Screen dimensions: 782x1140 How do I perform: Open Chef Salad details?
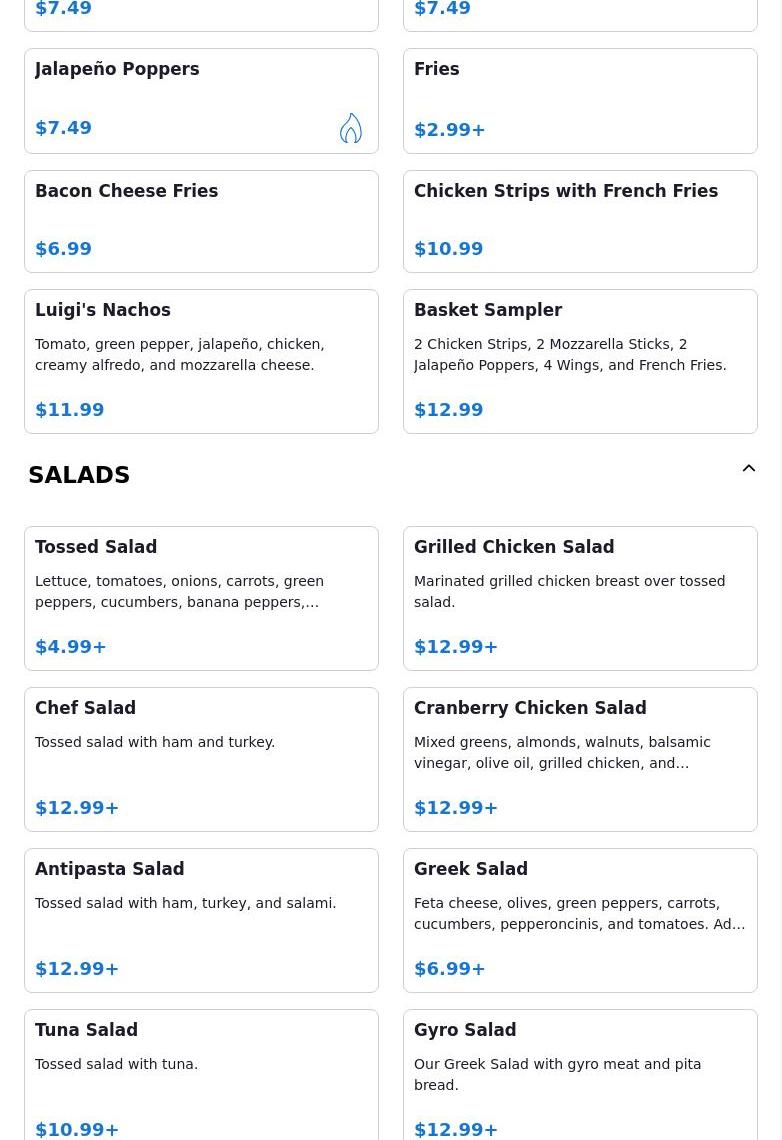coord(201,758)
